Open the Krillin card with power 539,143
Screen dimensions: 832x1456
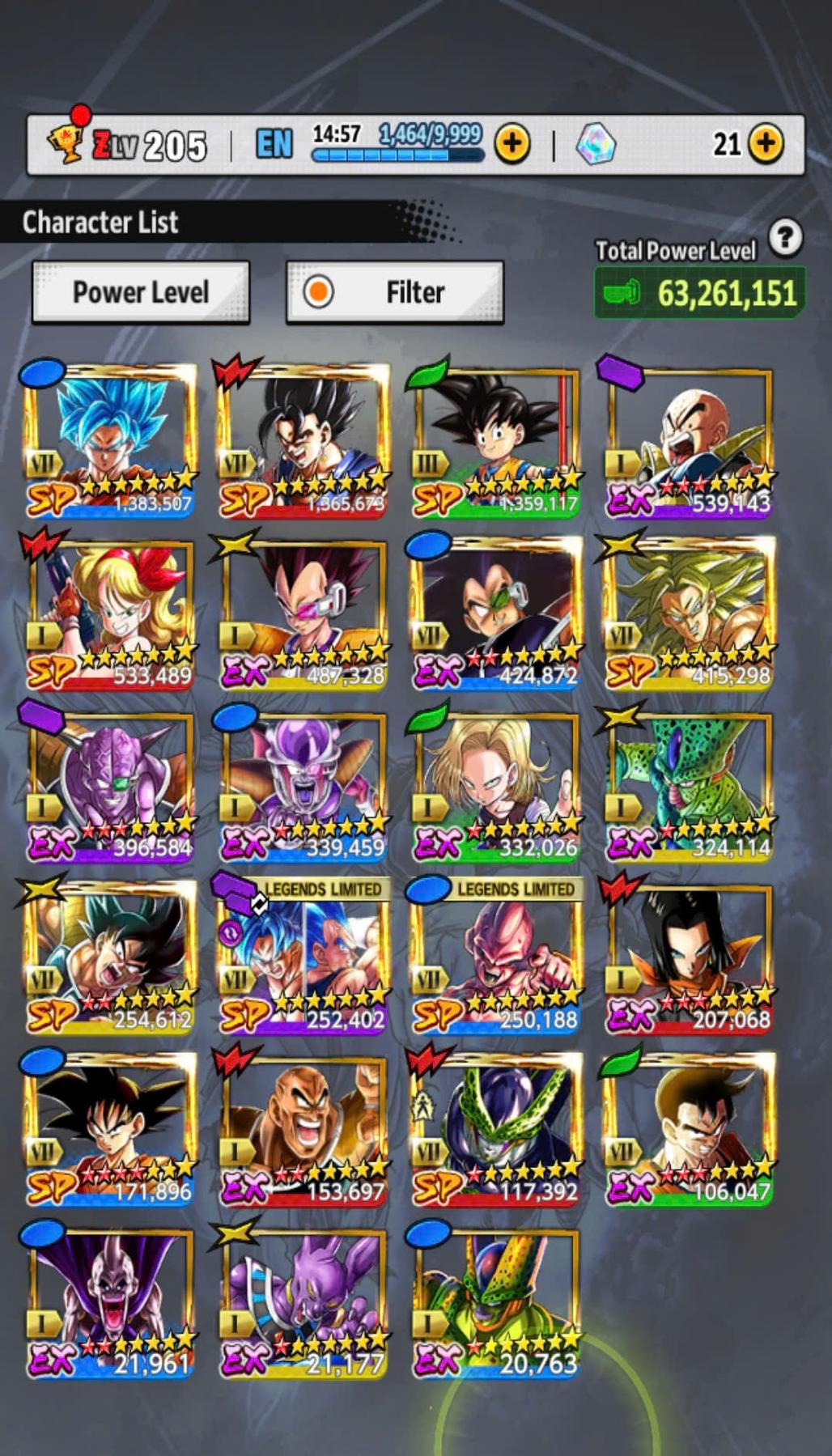point(689,441)
